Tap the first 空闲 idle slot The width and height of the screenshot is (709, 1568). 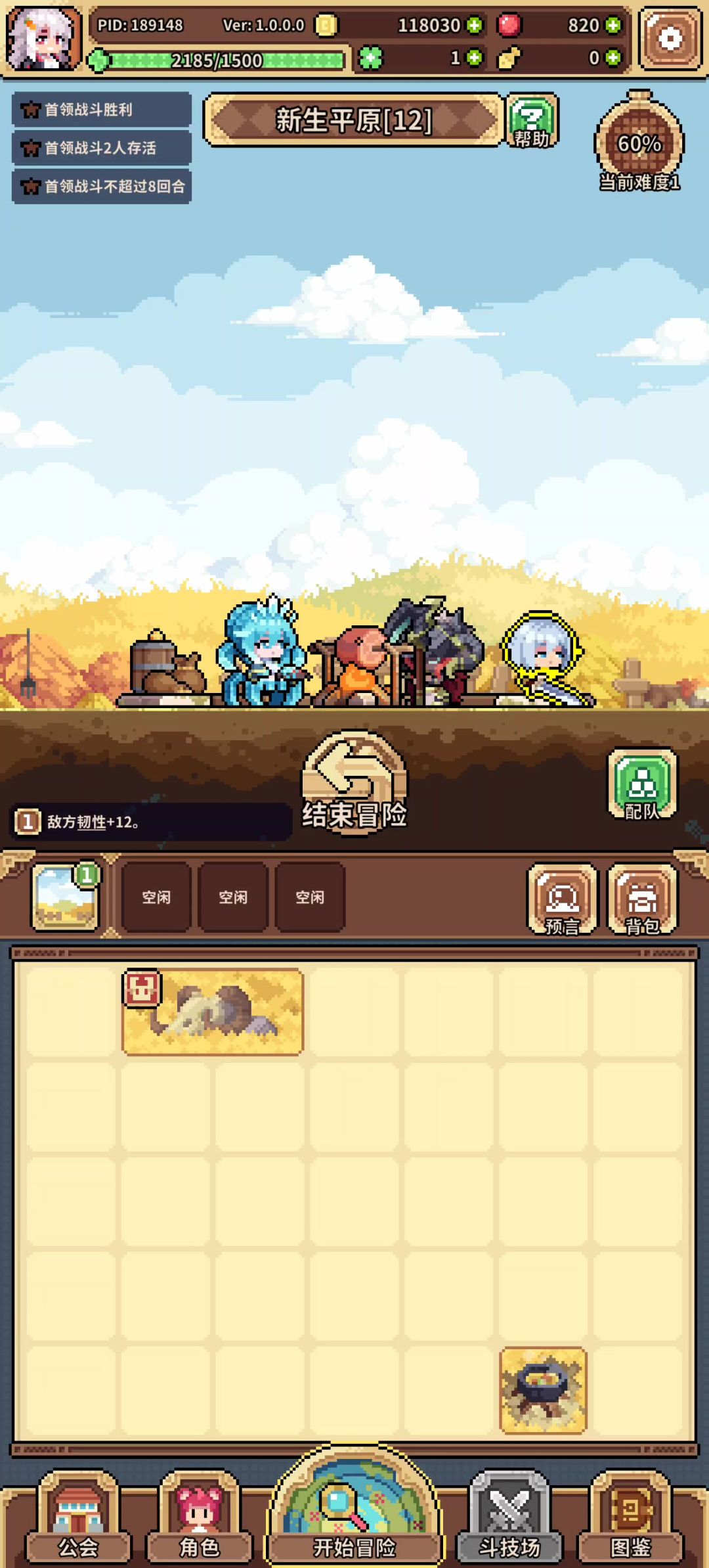[156, 897]
